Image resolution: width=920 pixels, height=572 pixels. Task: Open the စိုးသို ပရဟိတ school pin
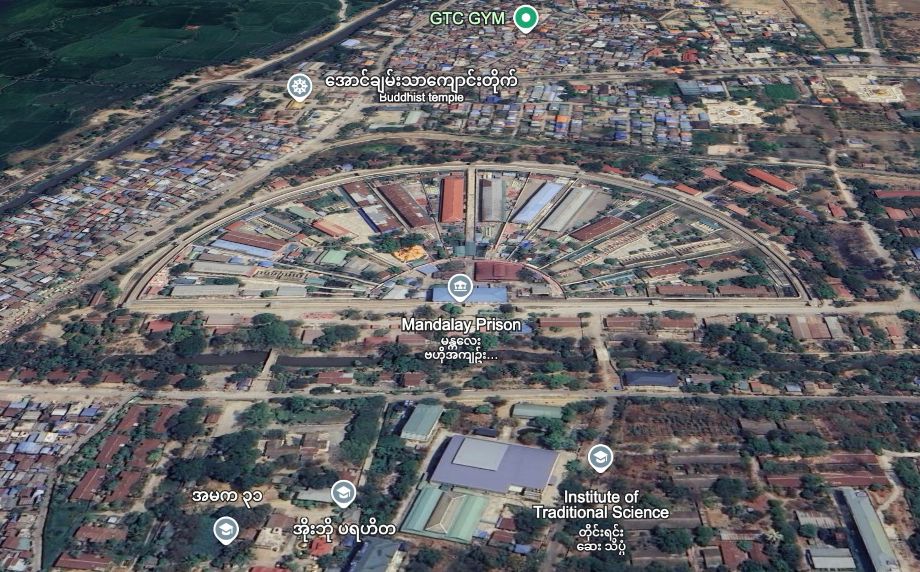coord(343,493)
